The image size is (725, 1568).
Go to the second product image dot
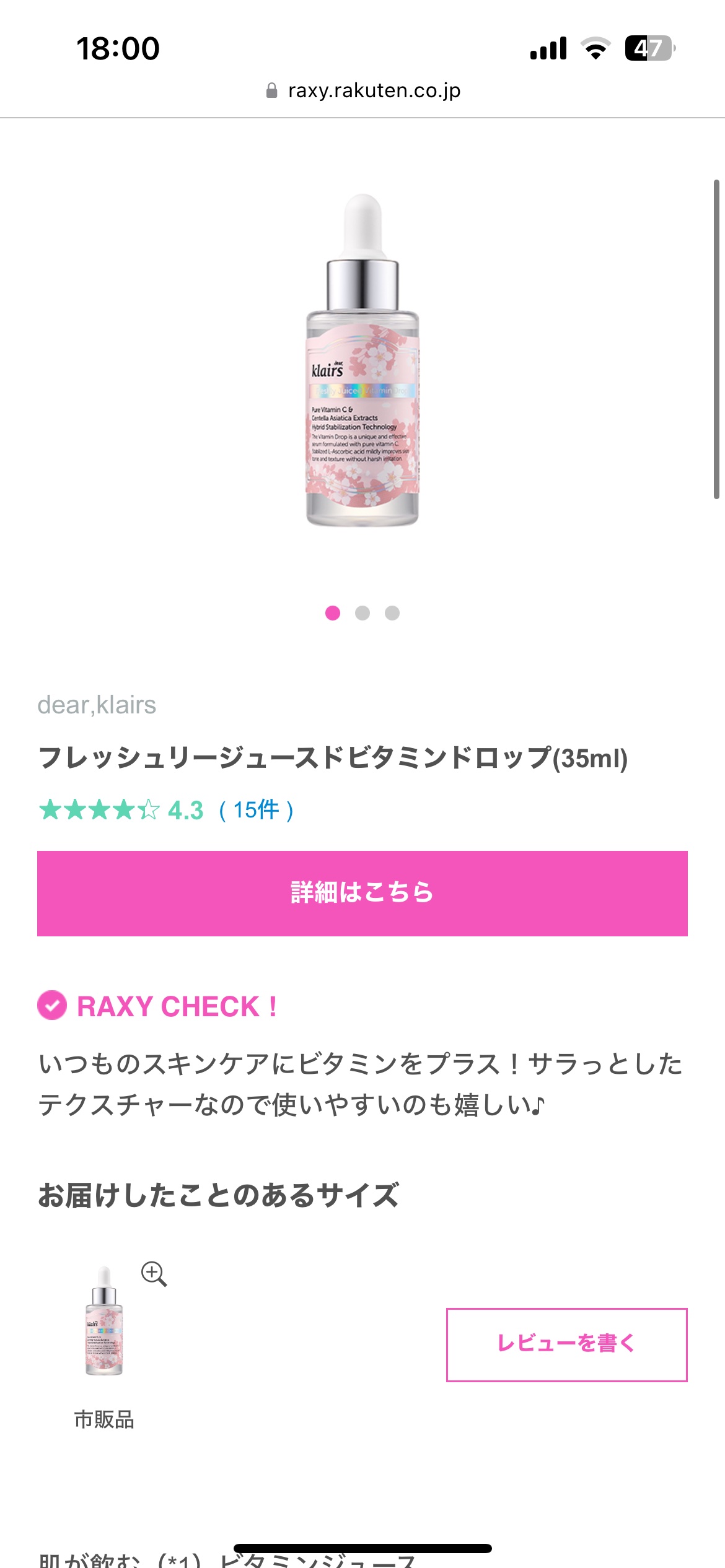[362, 613]
